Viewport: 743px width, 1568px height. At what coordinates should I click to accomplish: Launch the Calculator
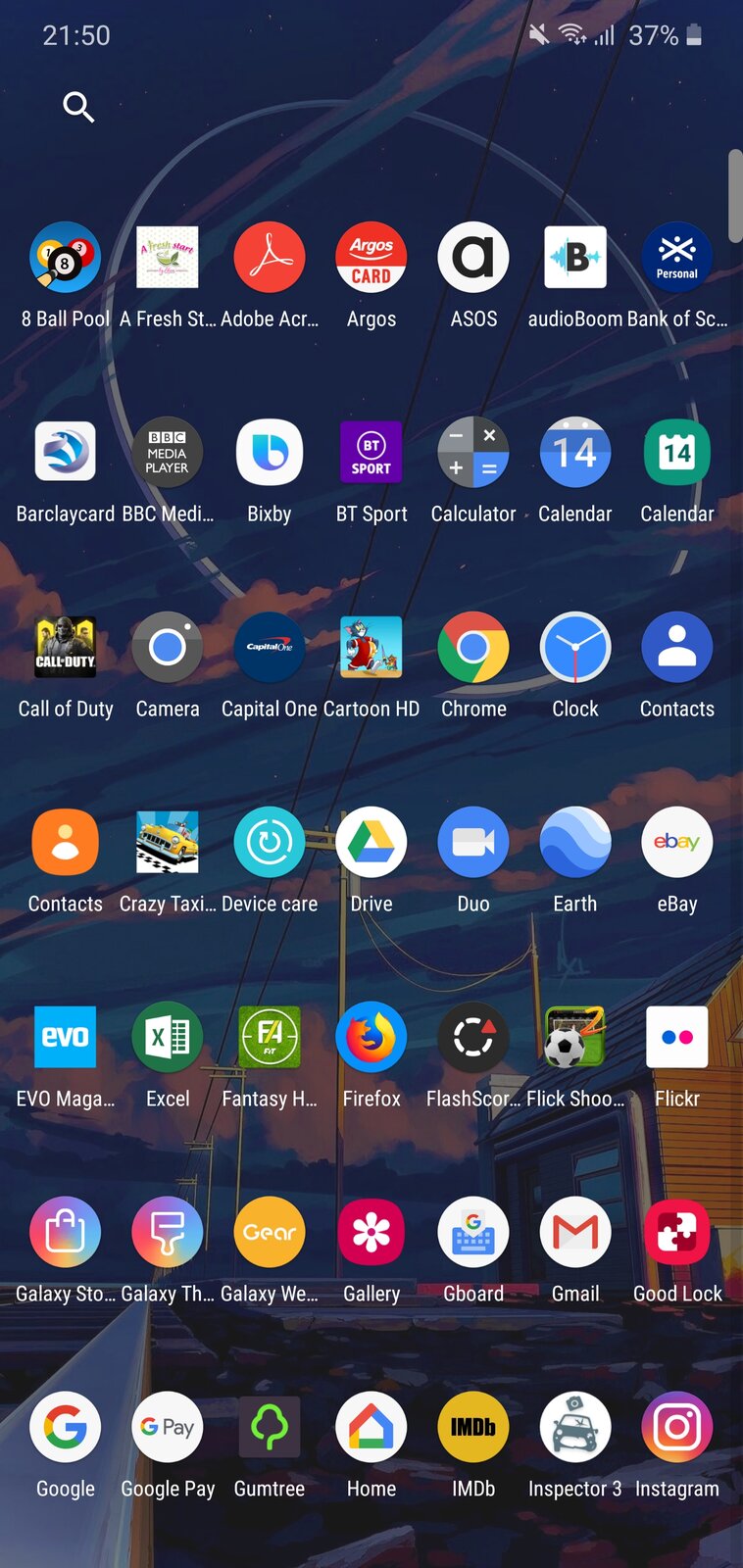coord(473,453)
